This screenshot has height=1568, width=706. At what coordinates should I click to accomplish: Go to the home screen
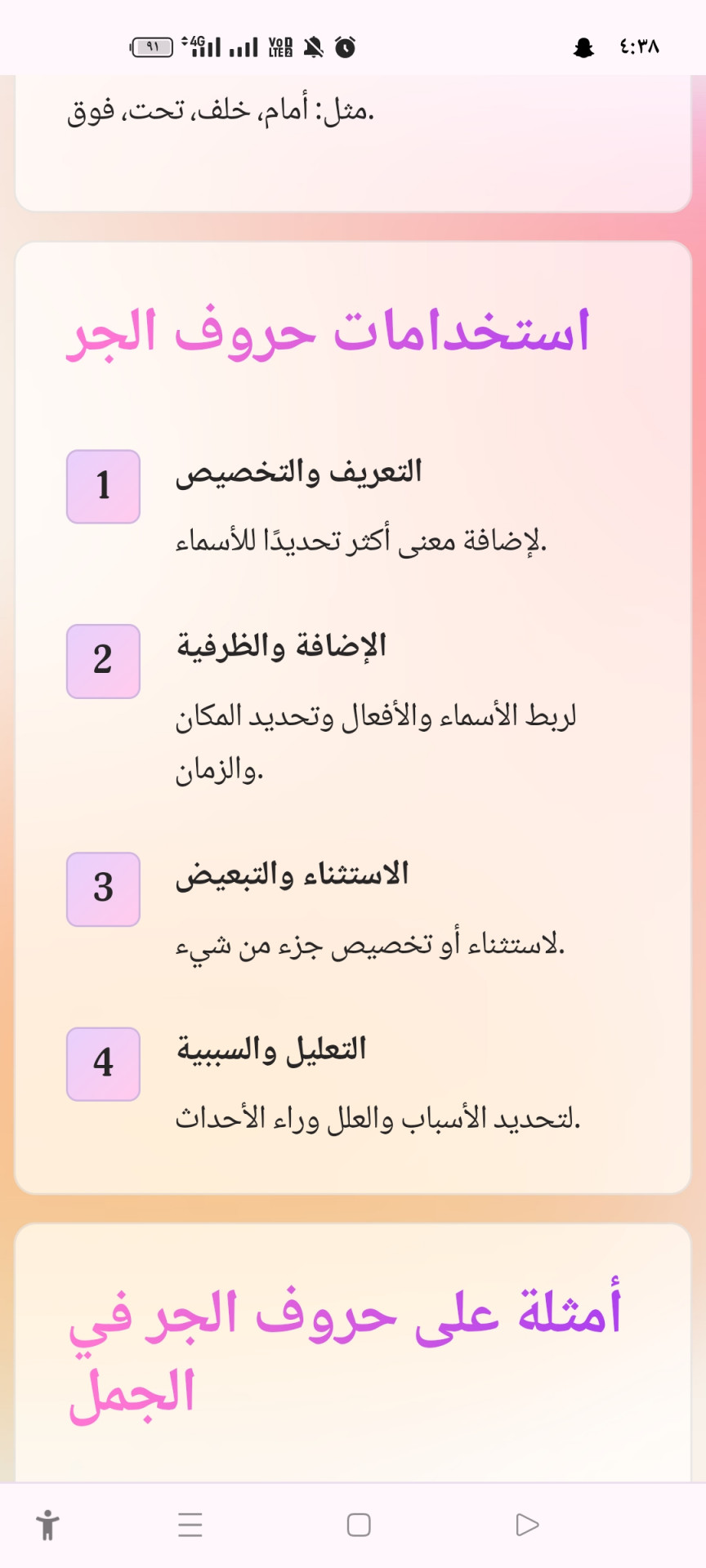tap(359, 1525)
